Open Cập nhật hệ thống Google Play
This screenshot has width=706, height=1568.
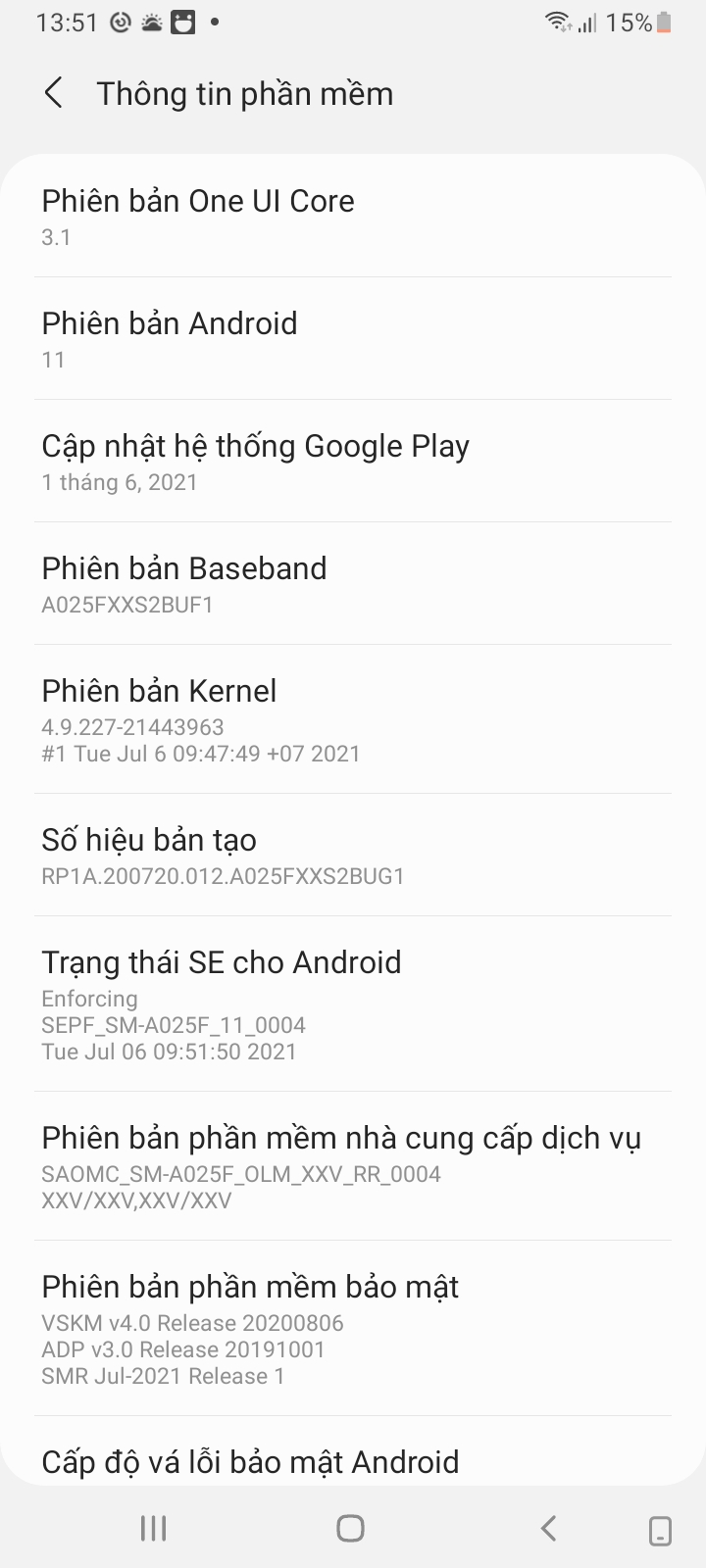click(353, 462)
